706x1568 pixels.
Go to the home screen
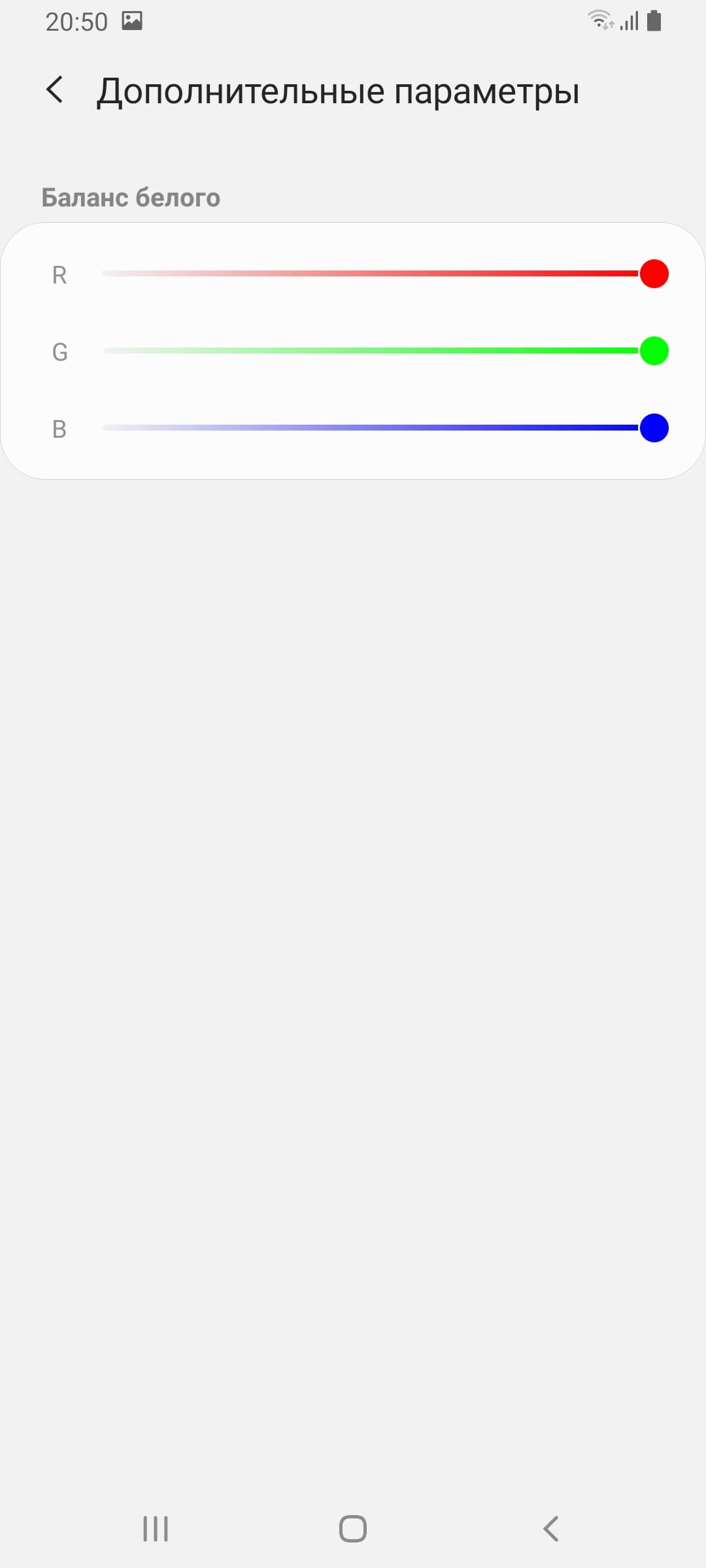[353, 1529]
